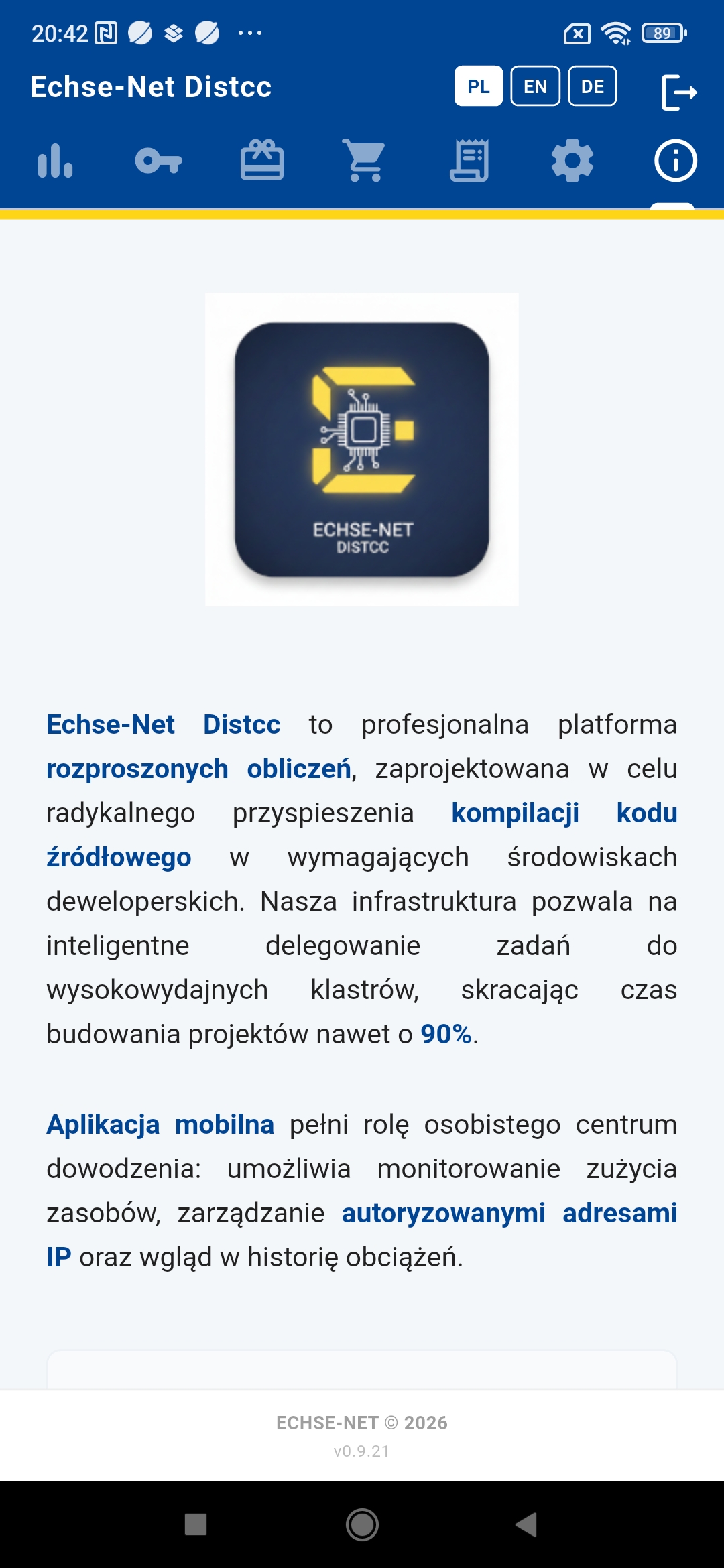Open the receipt history tab
This screenshot has height=1568, width=724.
[x=469, y=161]
